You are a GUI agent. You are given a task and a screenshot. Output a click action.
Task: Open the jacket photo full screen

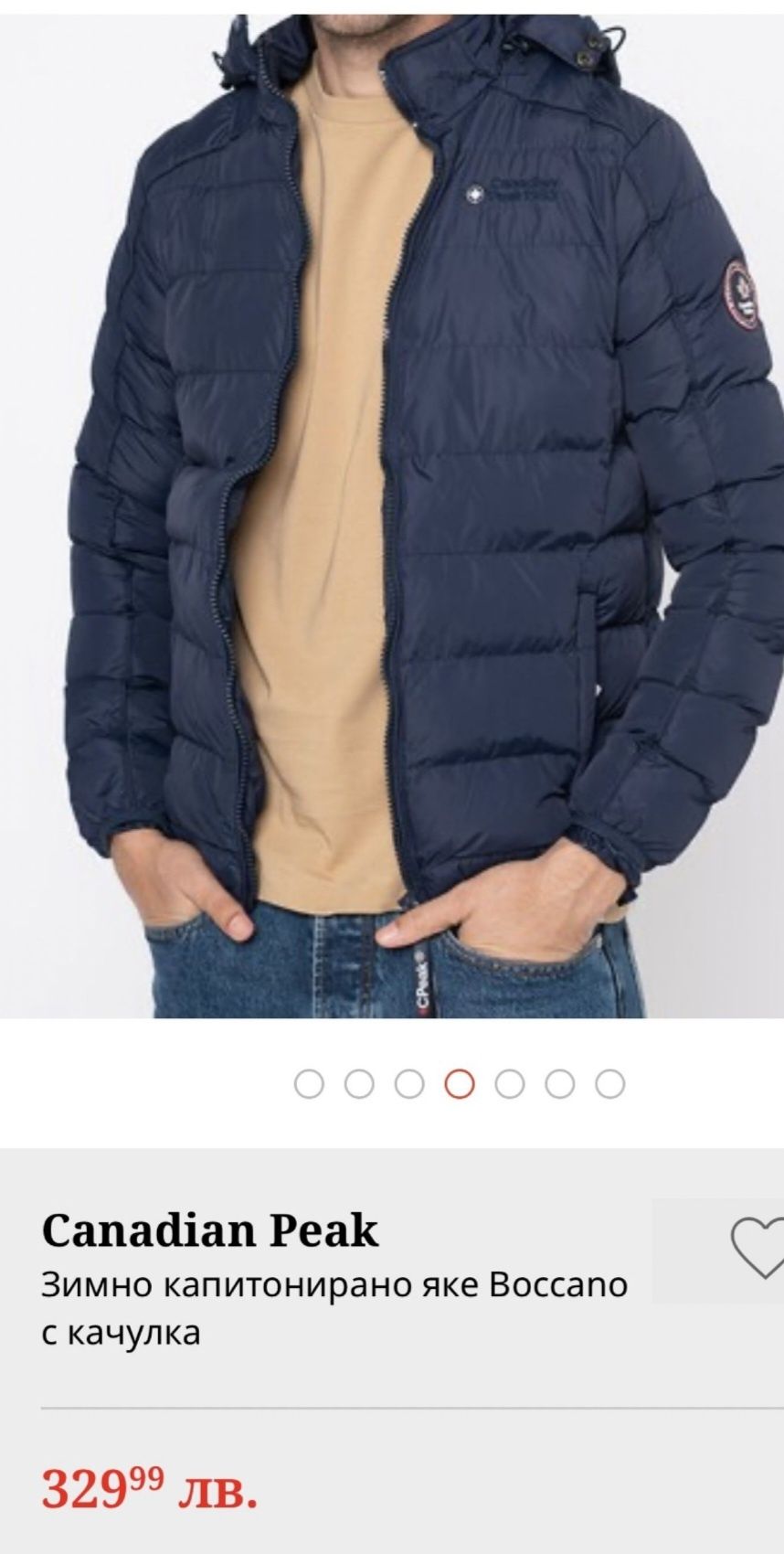click(x=392, y=512)
